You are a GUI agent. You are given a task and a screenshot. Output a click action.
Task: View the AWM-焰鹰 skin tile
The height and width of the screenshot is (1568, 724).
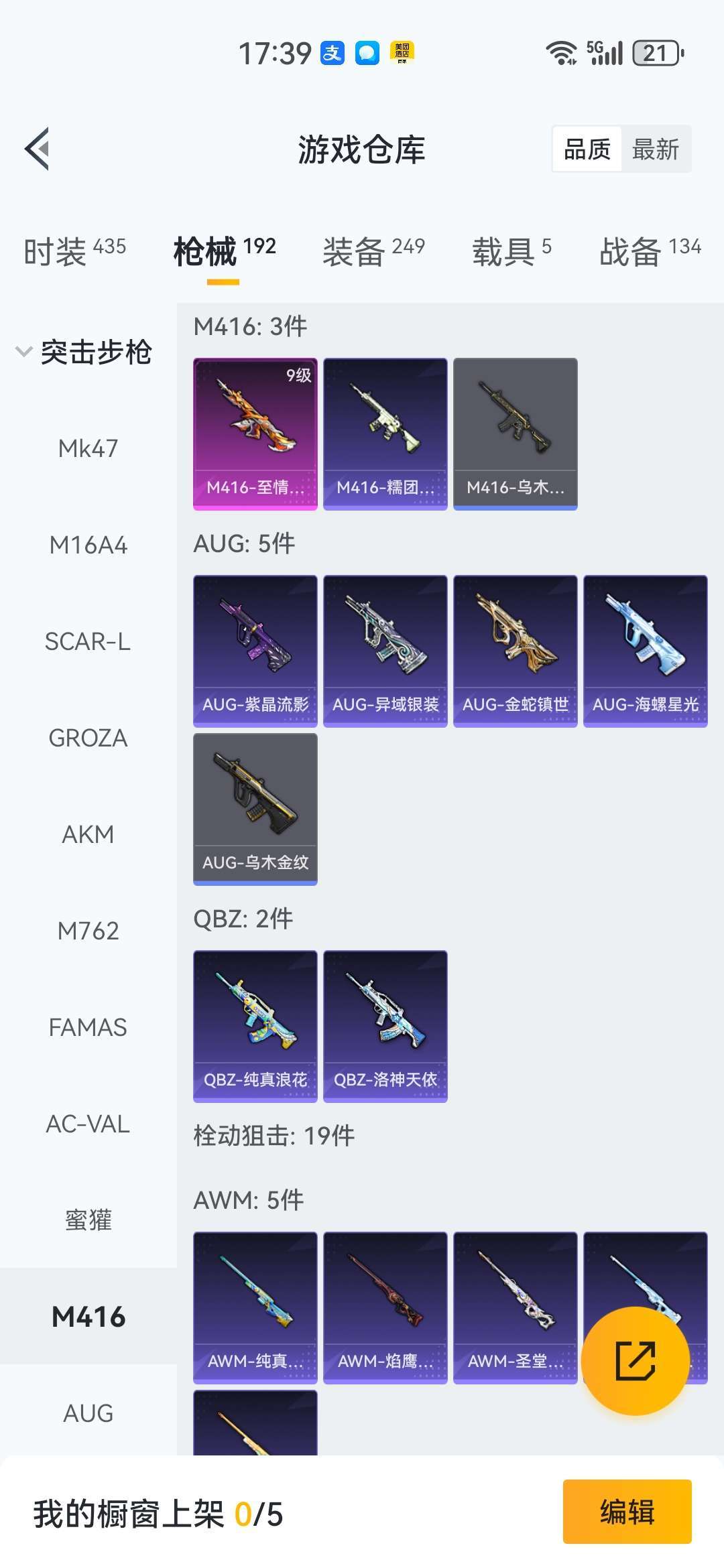click(x=385, y=1308)
